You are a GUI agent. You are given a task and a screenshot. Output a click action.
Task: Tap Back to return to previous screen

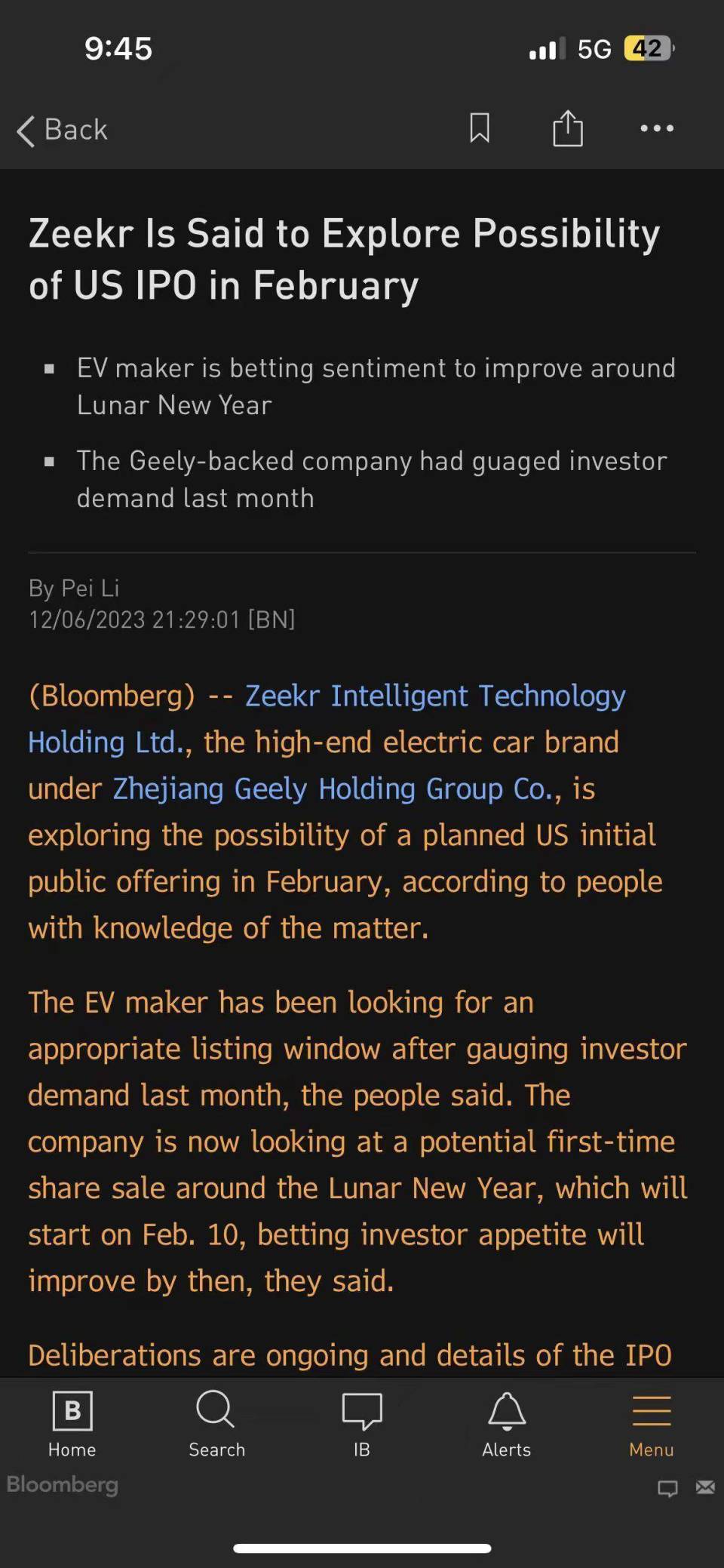pos(60,130)
